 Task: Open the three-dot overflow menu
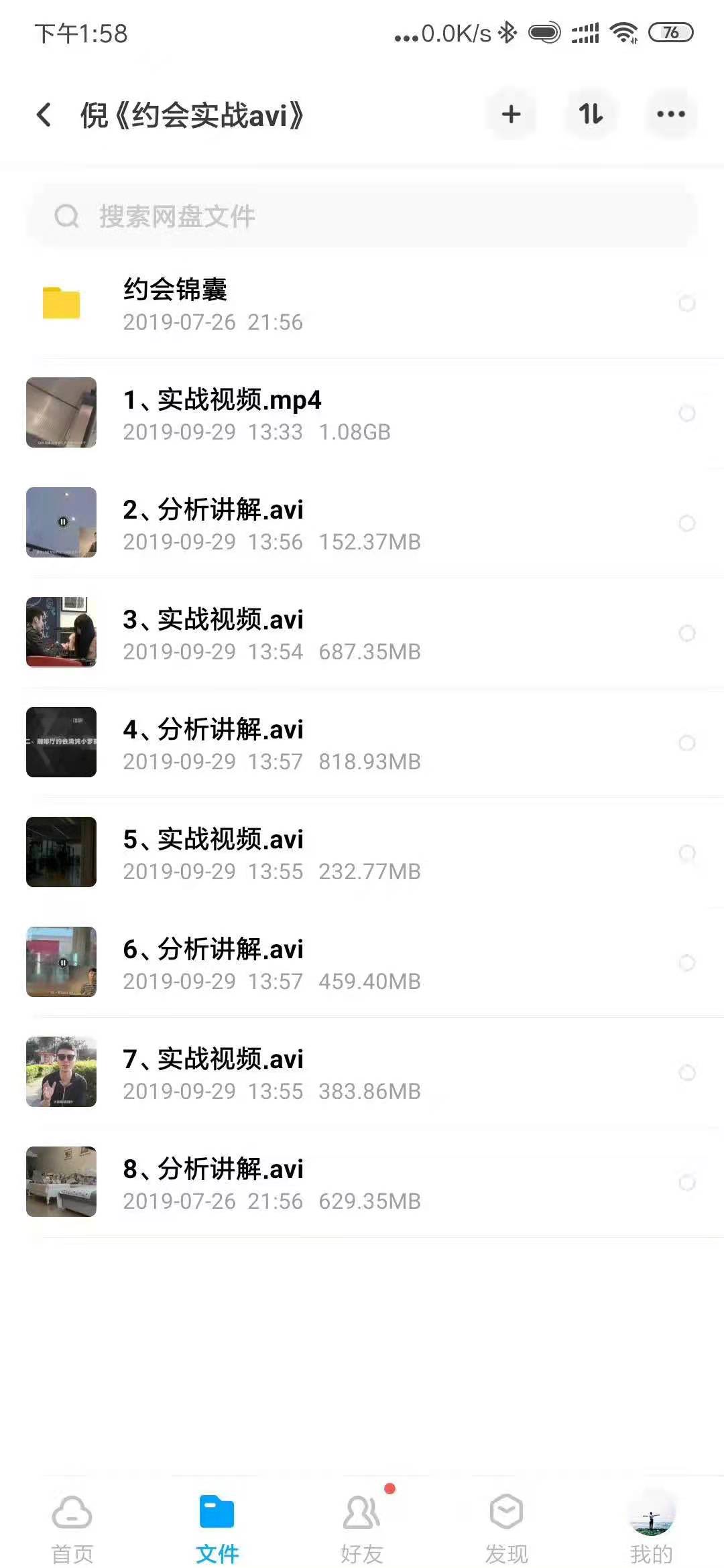[670, 115]
